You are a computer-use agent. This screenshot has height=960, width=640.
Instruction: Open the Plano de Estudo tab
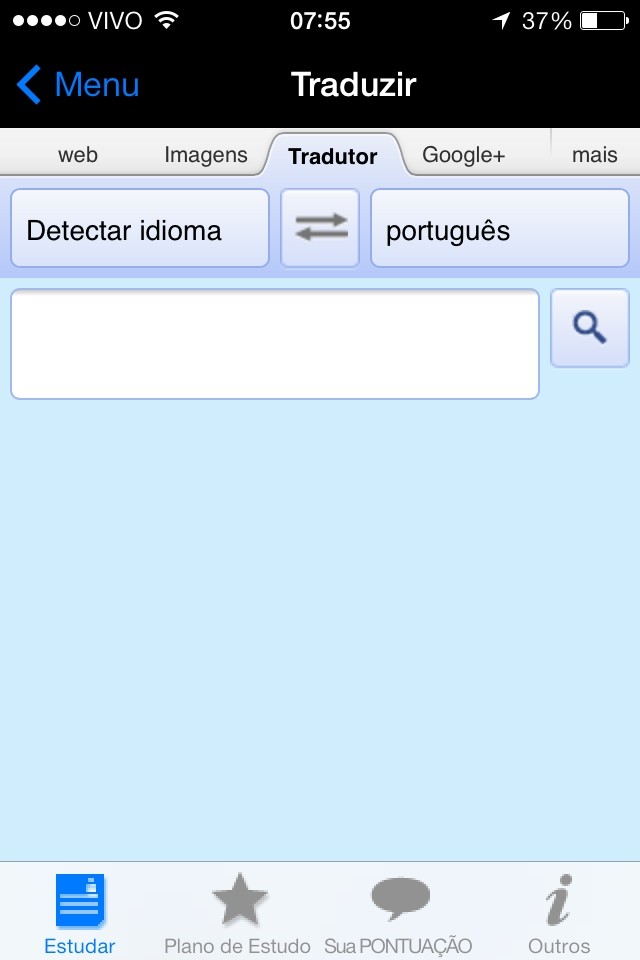[x=238, y=914]
